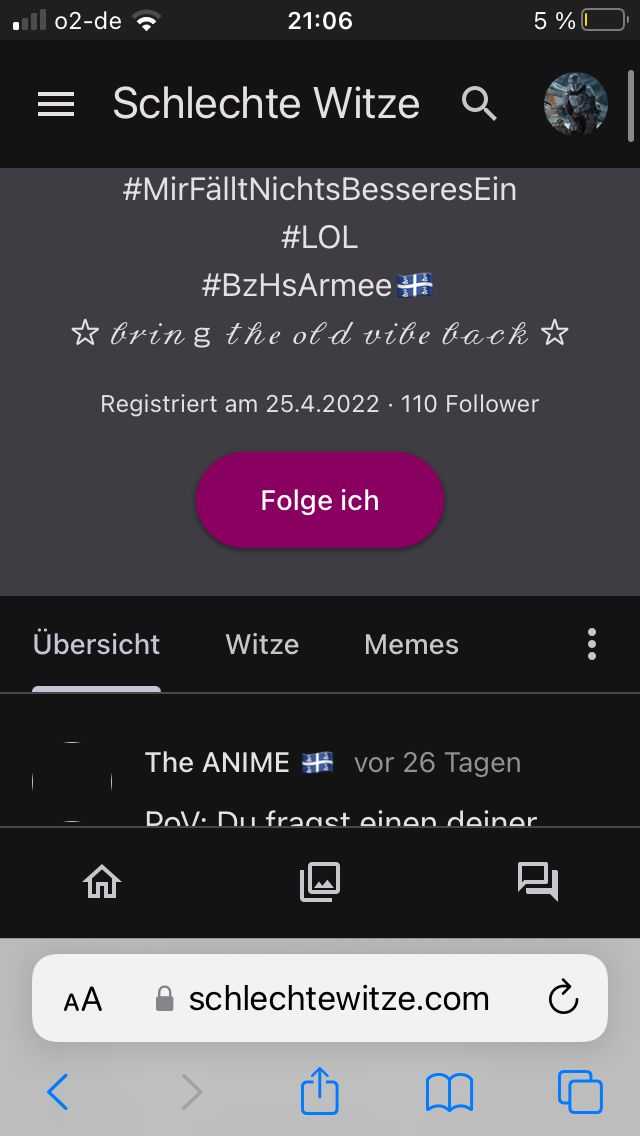
Task: Tap the schlechtewitze.com address bar
Action: click(x=338, y=998)
